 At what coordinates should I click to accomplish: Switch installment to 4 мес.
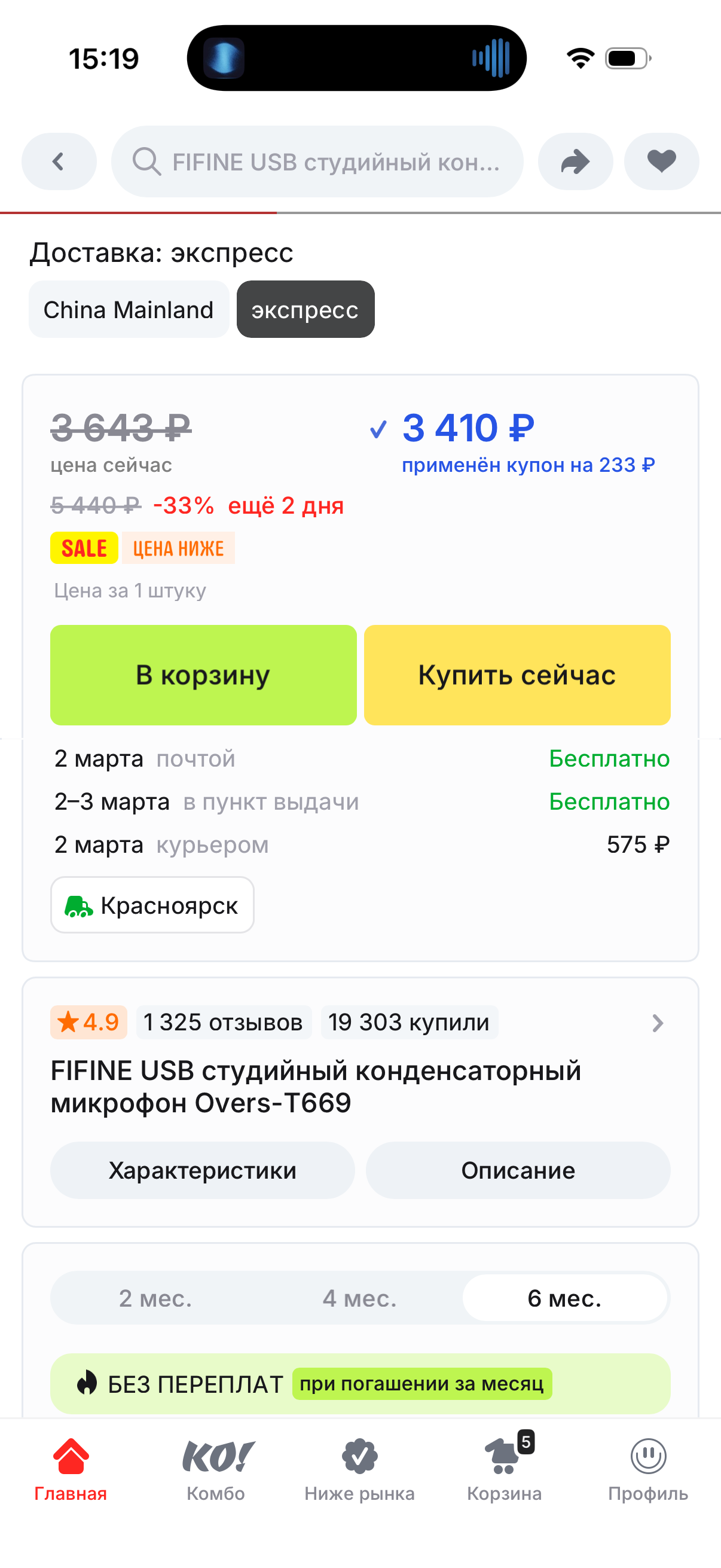coord(359,1298)
